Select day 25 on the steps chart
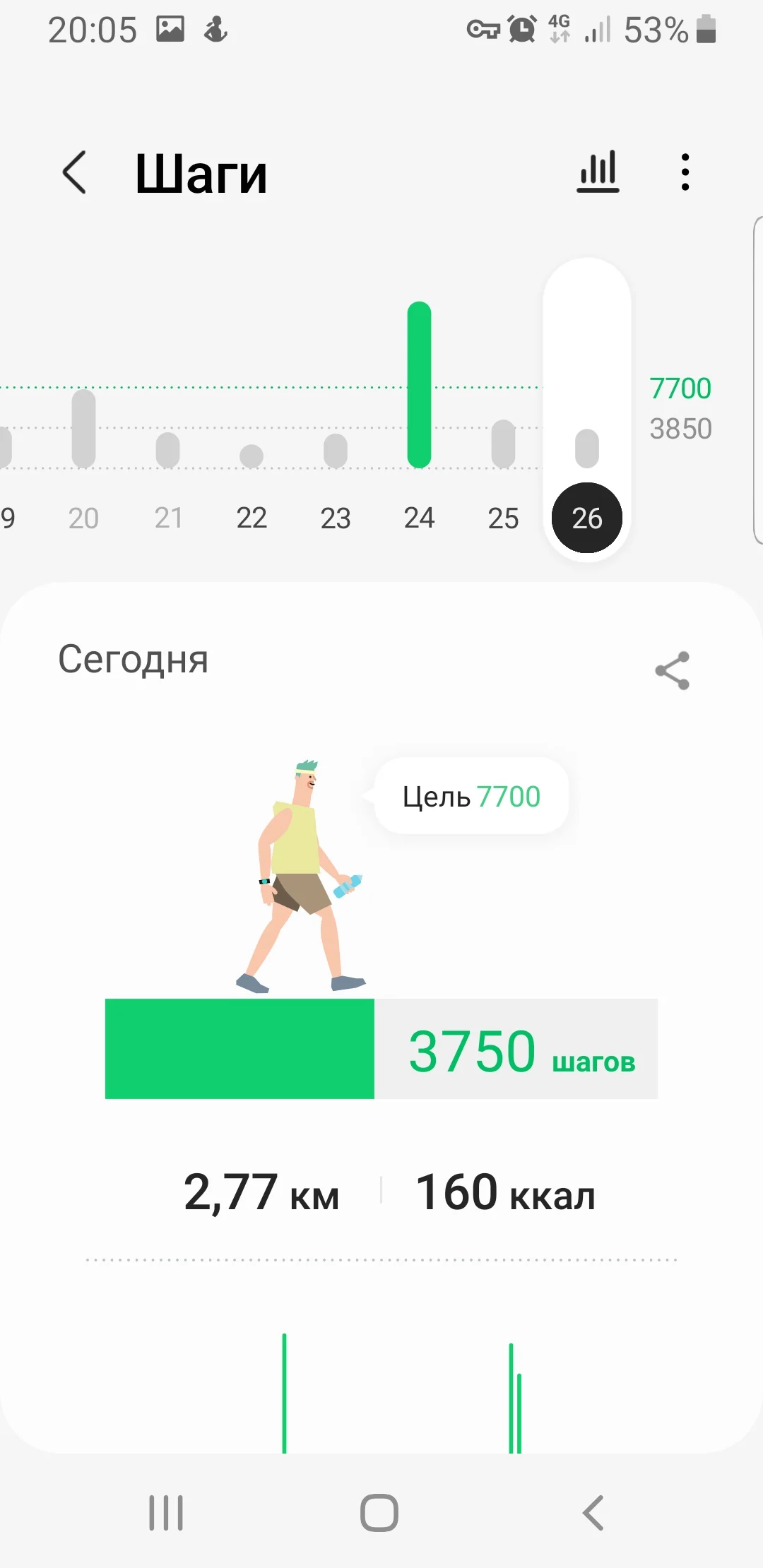The width and height of the screenshot is (763, 1568). [x=503, y=518]
